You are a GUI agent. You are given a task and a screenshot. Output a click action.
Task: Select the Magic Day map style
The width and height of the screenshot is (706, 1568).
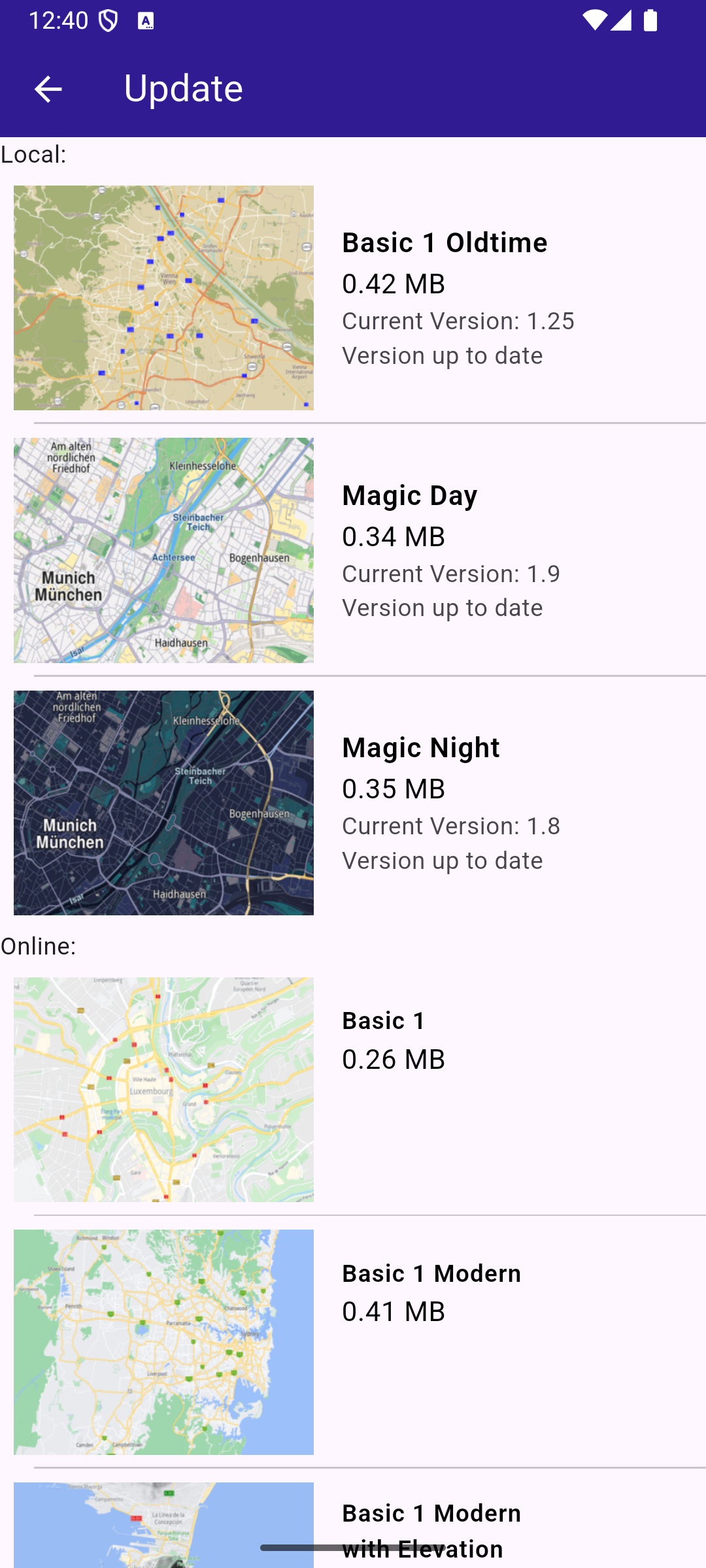[x=353, y=550]
